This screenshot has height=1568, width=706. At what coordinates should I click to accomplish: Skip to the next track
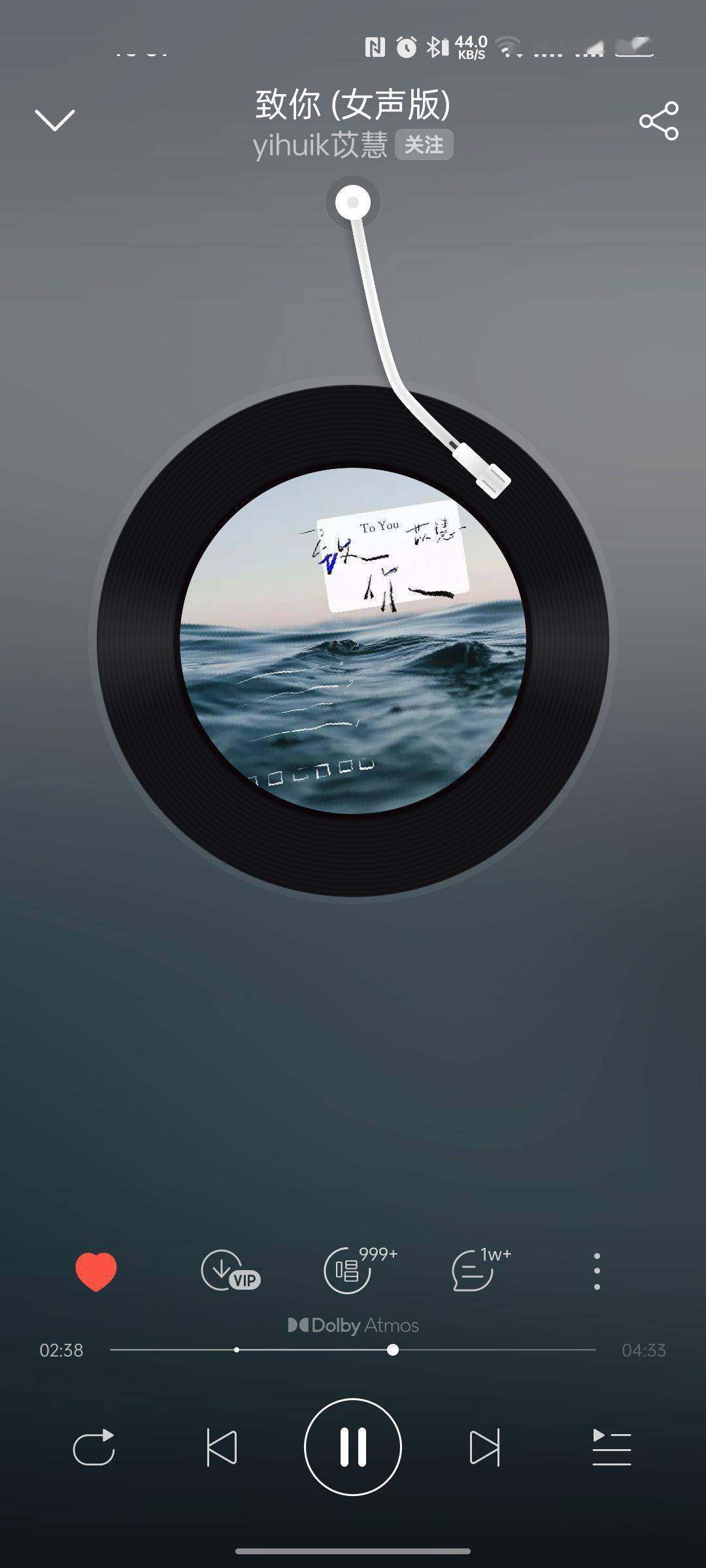484,1447
